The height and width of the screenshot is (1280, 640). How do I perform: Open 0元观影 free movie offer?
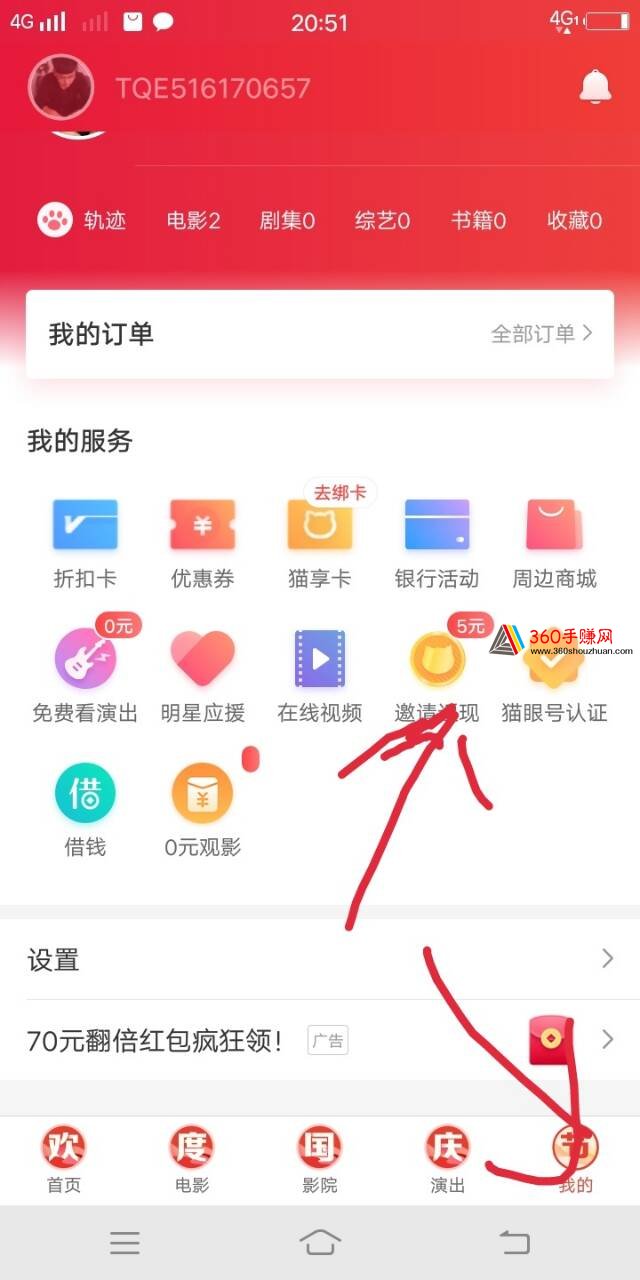pos(202,808)
